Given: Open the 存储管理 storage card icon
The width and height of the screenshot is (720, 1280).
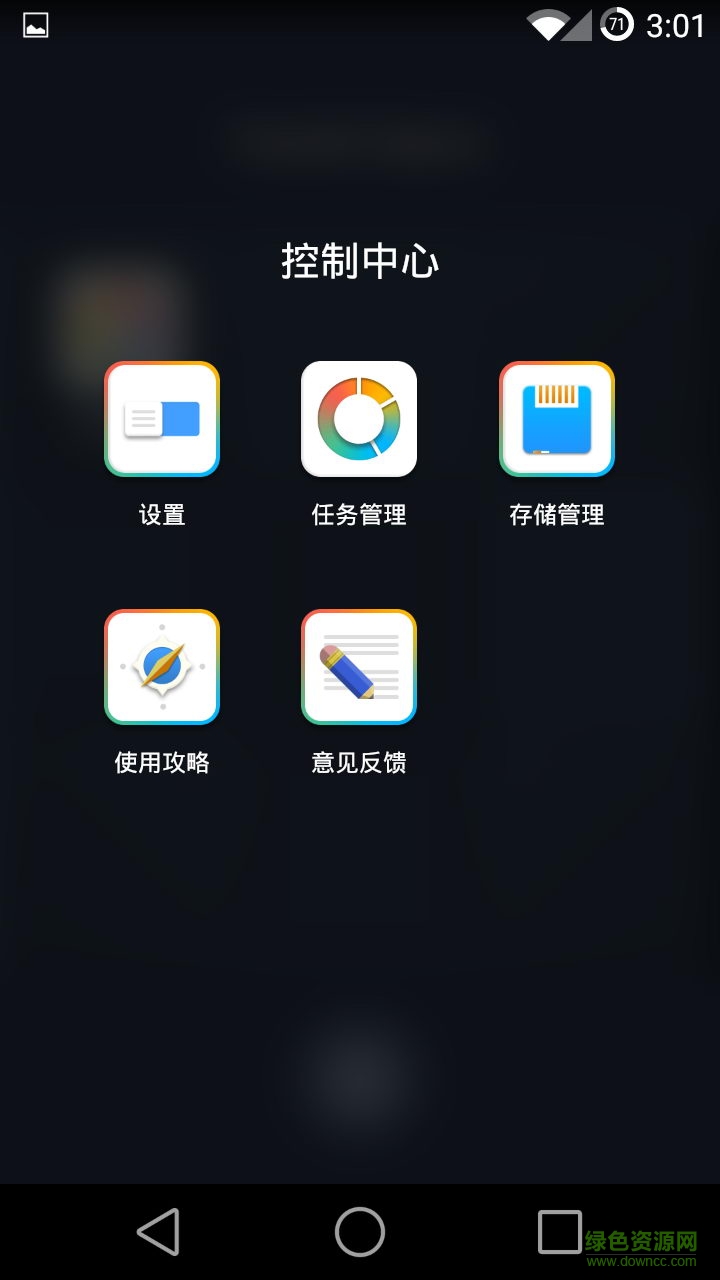Looking at the screenshot, I should [x=556, y=419].
